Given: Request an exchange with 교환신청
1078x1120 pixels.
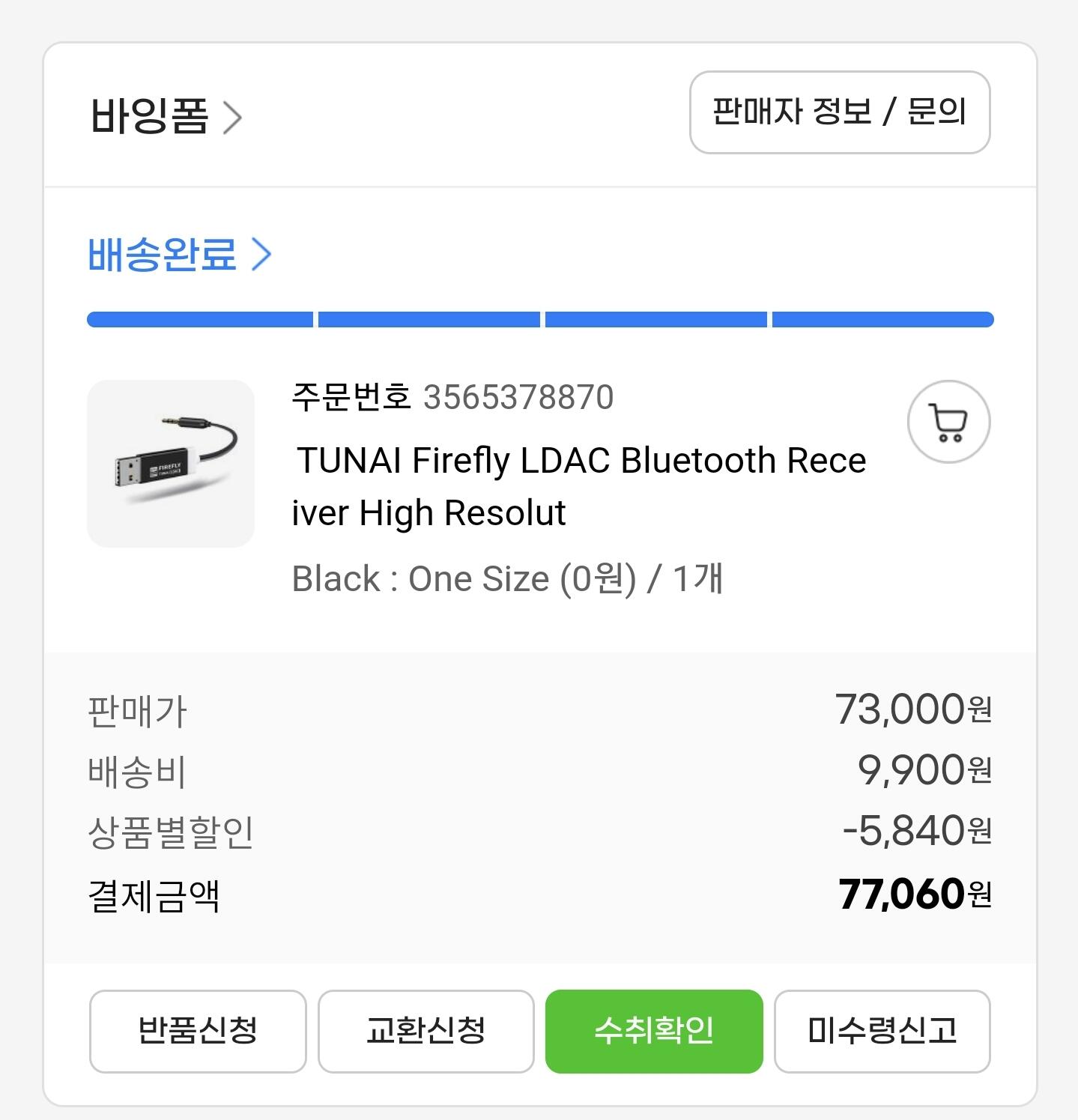Looking at the screenshot, I should point(426,1031).
